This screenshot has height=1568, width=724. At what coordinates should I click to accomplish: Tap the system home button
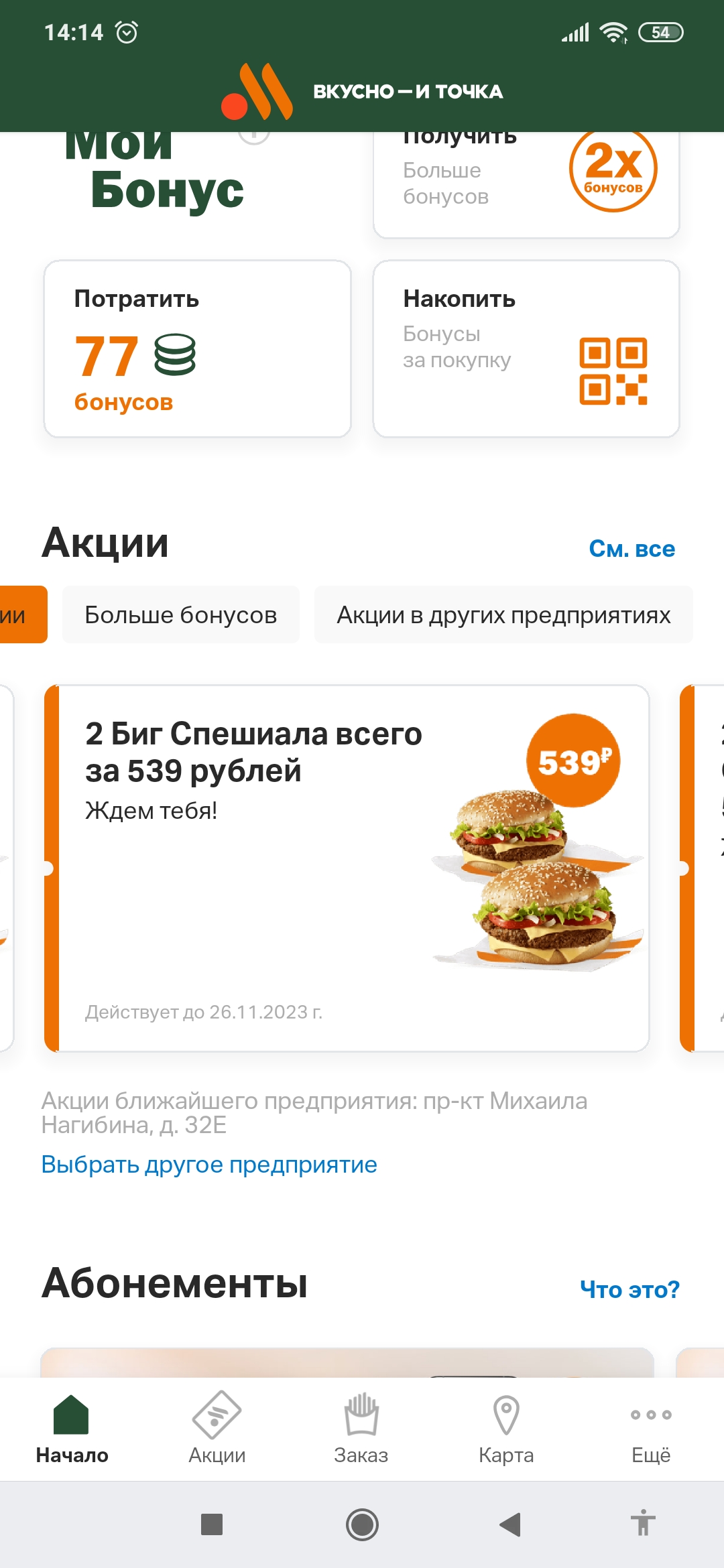[362, 1524]
